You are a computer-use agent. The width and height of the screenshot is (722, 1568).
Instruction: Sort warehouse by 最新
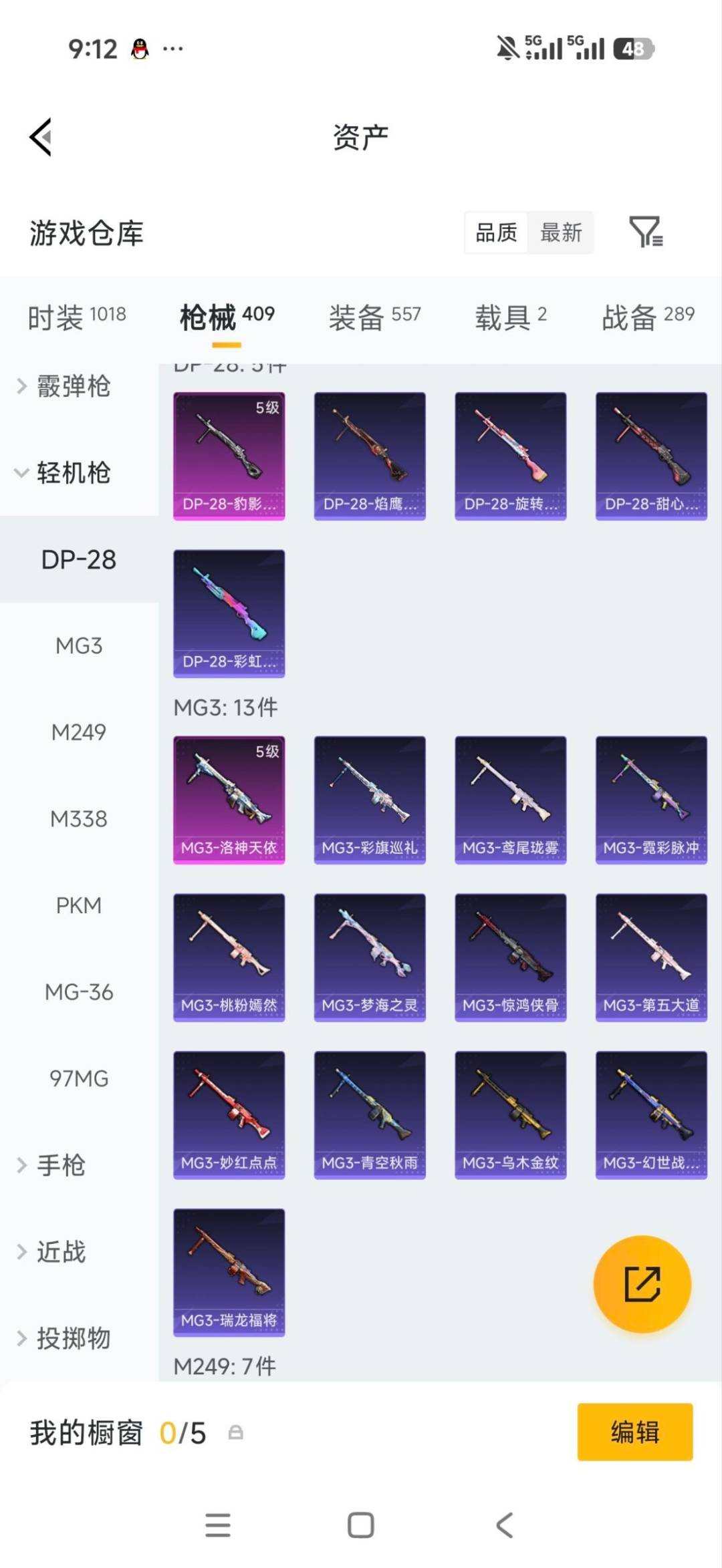pos(561,232)
